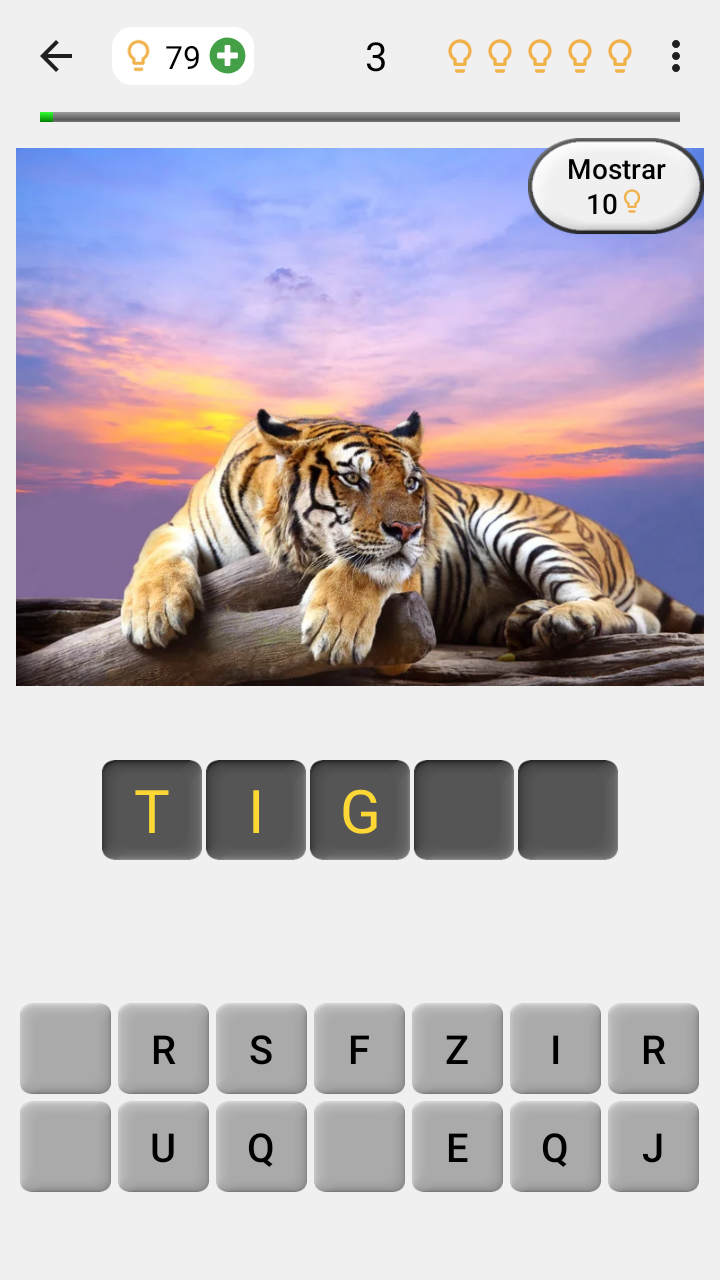Pick the letter F tile

[359, 1049]
